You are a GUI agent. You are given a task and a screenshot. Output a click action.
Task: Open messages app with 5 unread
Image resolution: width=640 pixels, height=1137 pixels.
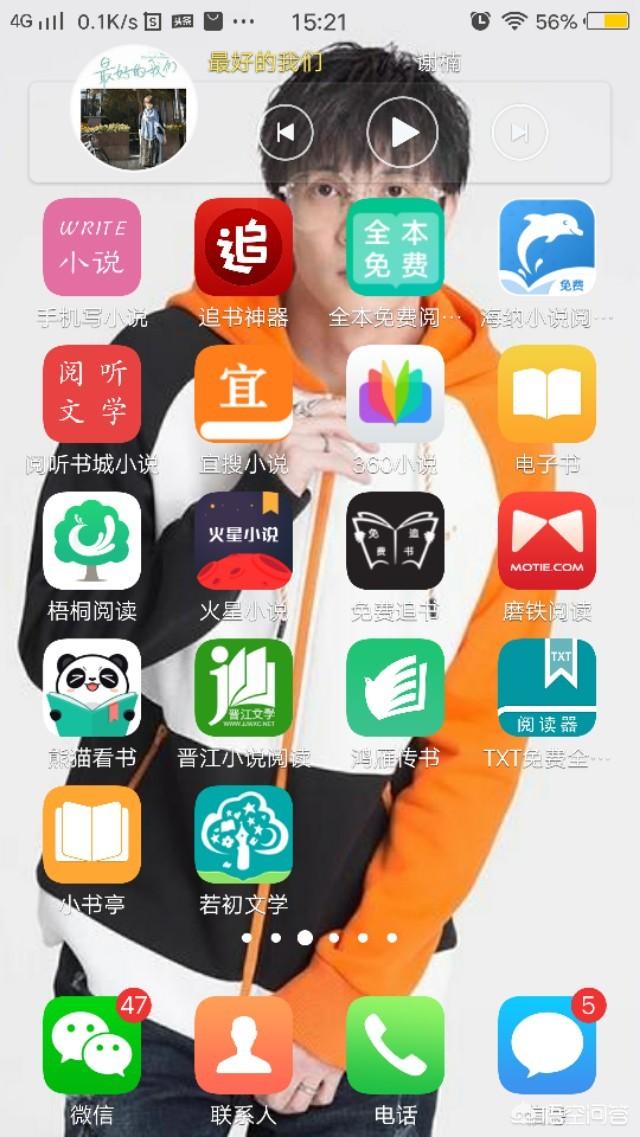tap(547, 1045)
